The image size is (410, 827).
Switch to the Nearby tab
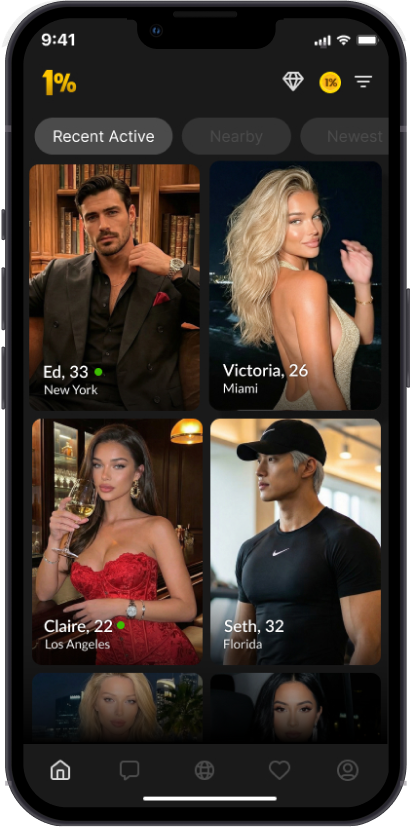coord(236,136)
